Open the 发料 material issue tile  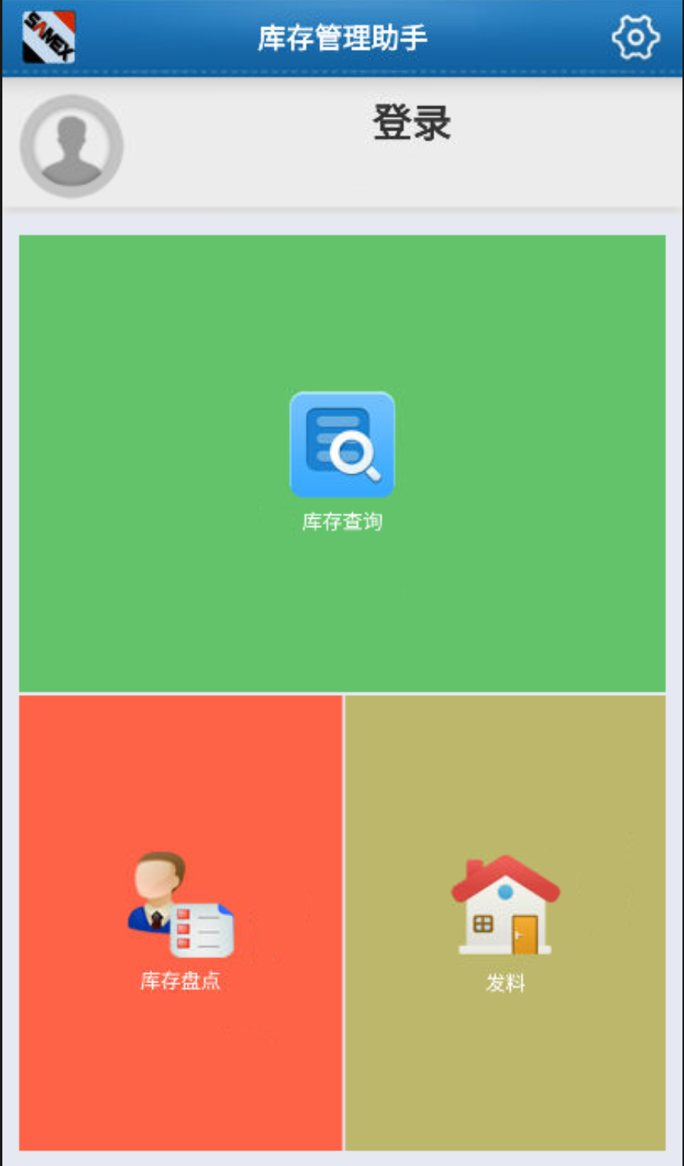(x=505, y=922)
